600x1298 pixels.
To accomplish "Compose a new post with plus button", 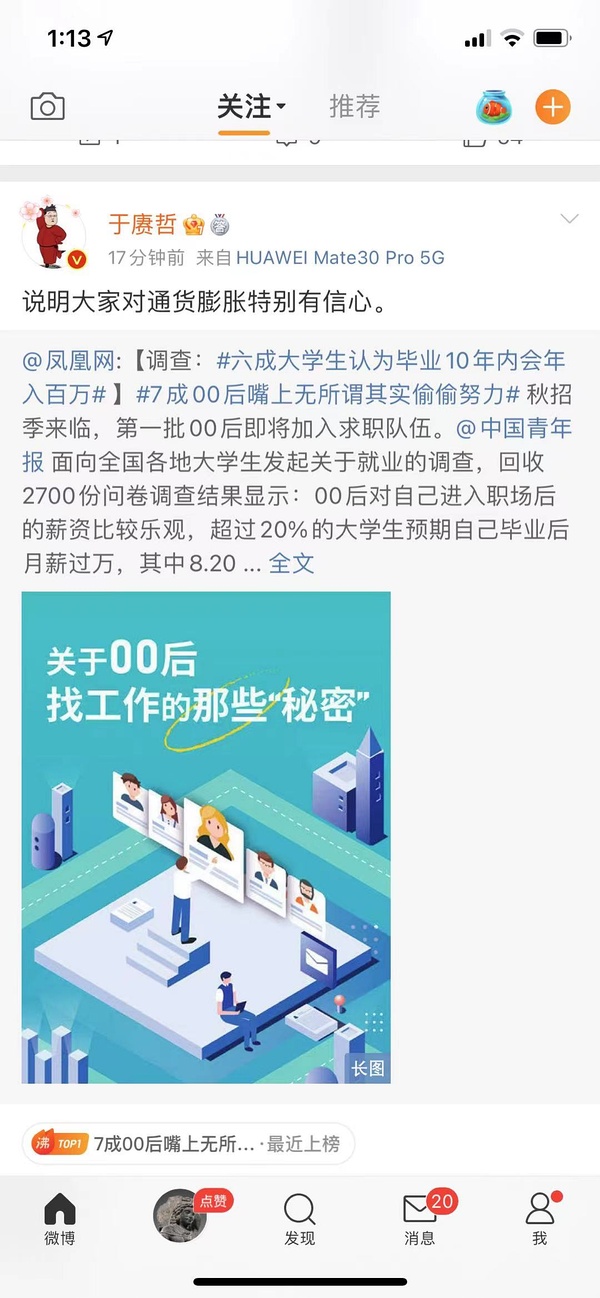I will click(553, 106).
